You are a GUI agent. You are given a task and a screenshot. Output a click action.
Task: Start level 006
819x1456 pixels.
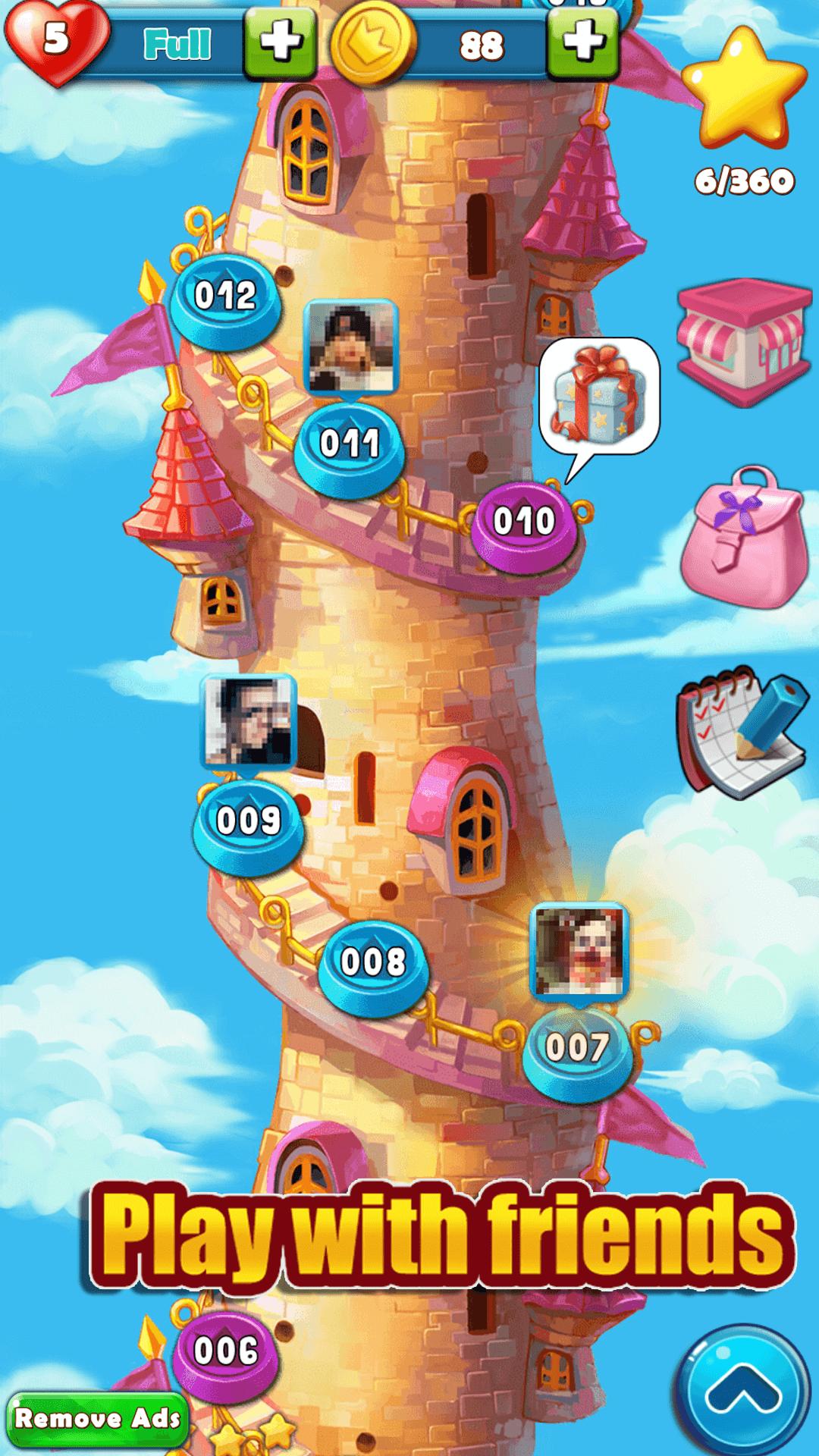pyautogui.click(x=225, y=1354)
